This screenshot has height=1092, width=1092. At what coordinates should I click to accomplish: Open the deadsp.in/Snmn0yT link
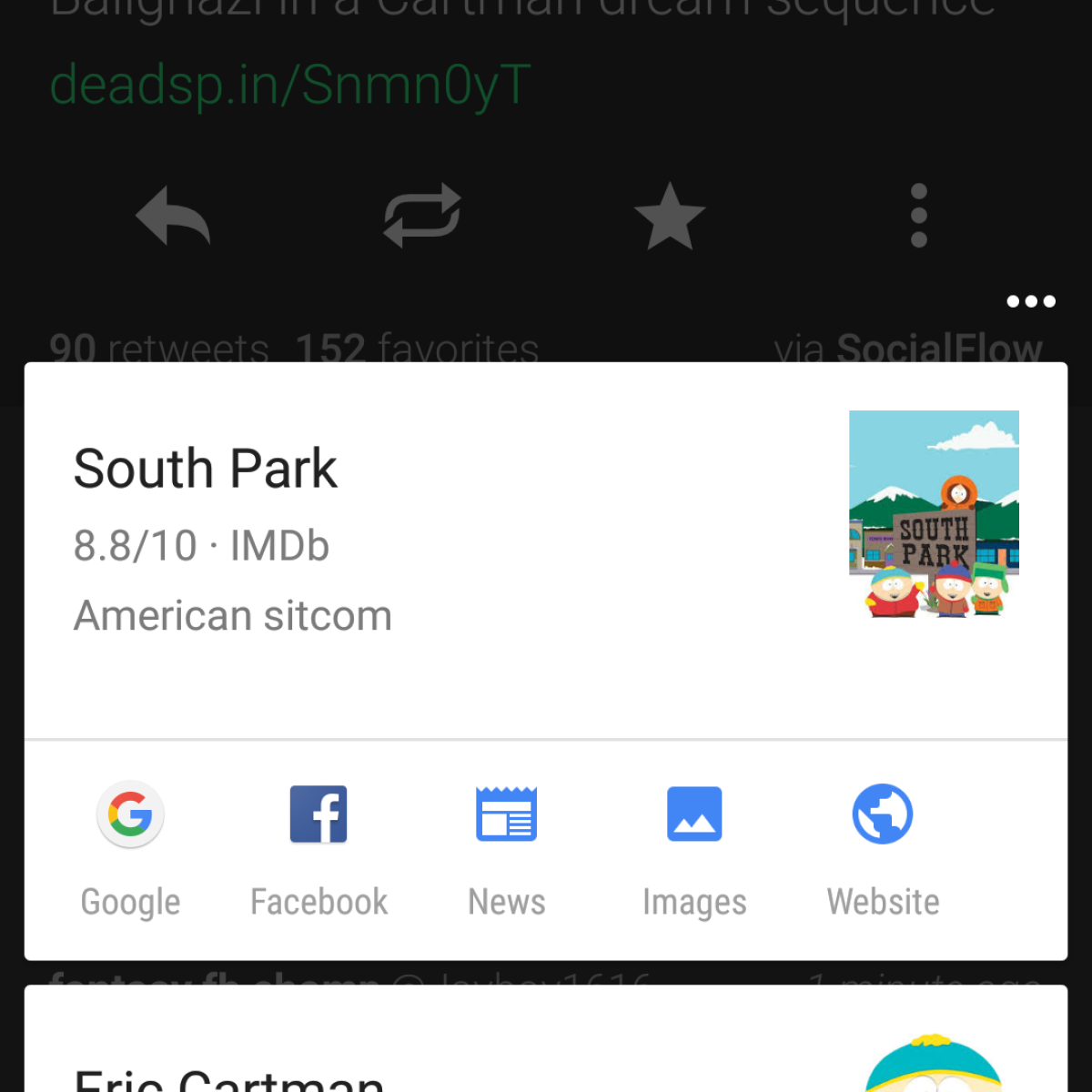point(290,86)
